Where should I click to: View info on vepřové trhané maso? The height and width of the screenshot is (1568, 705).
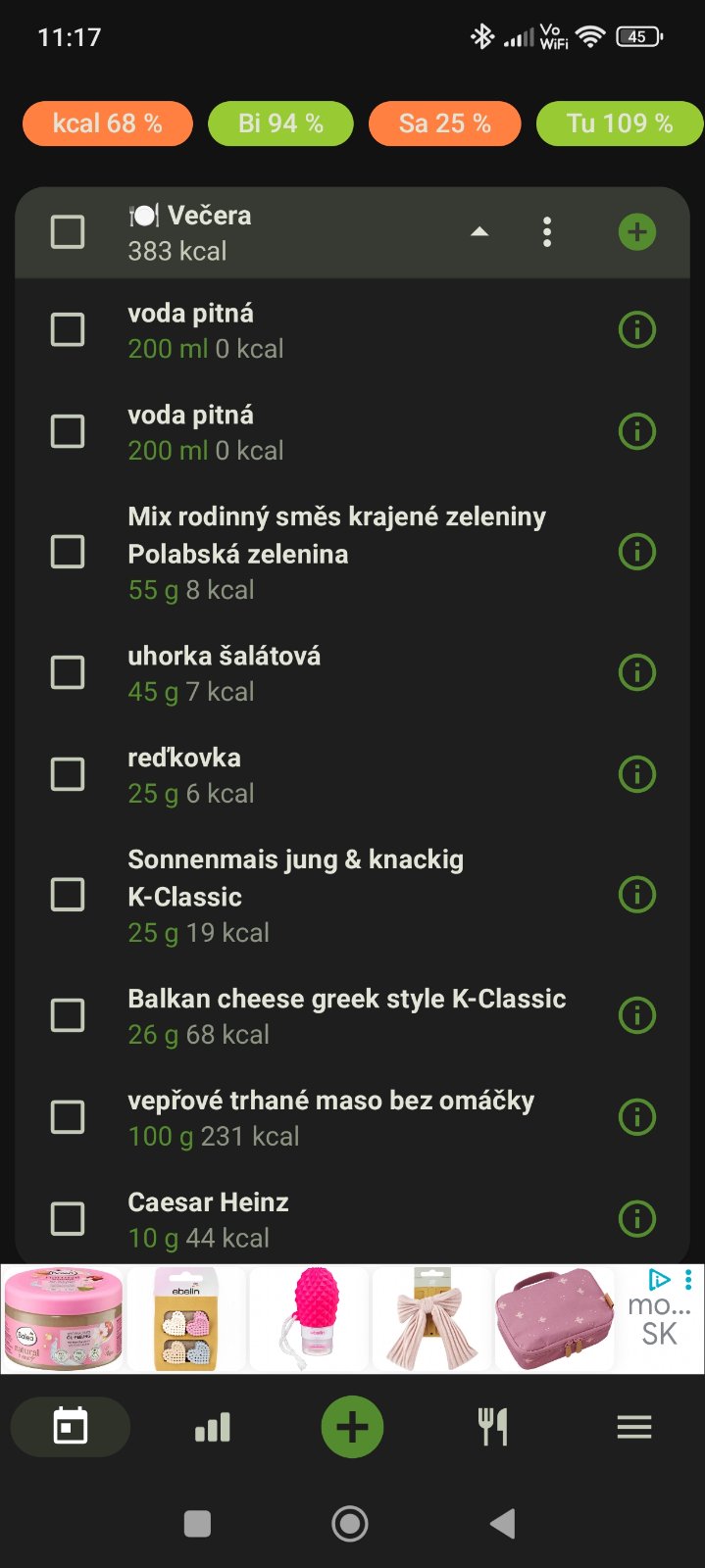click(637, 1117)
